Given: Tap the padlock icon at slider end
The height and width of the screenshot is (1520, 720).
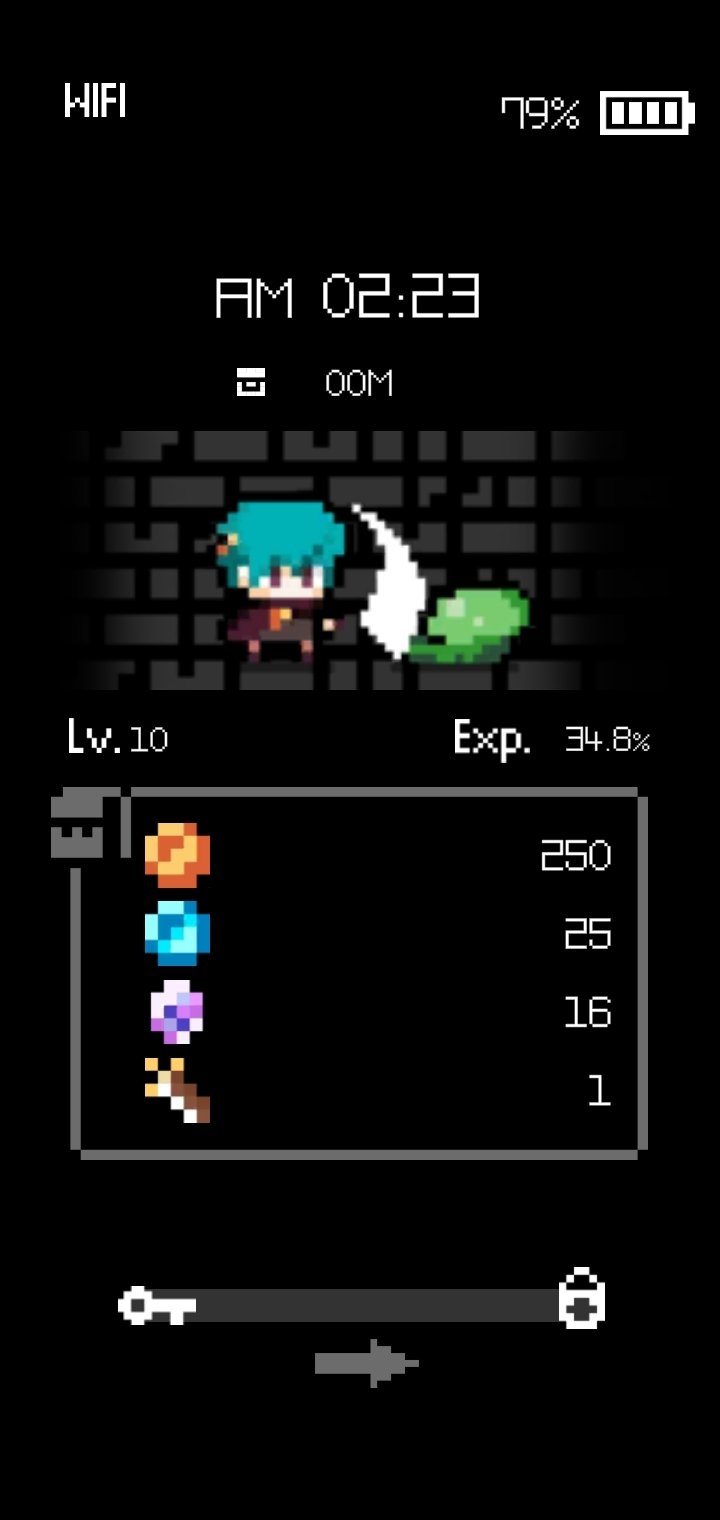Looking at the screenshot, I should pos(582,1299).
